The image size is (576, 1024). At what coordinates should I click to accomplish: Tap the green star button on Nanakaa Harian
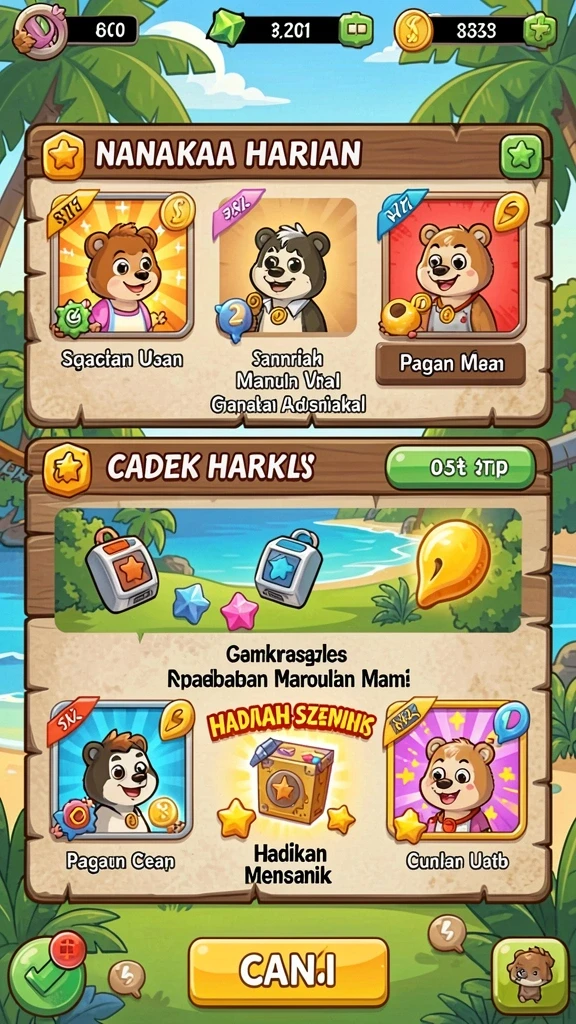pyautogui.click(x=521, y=155)
